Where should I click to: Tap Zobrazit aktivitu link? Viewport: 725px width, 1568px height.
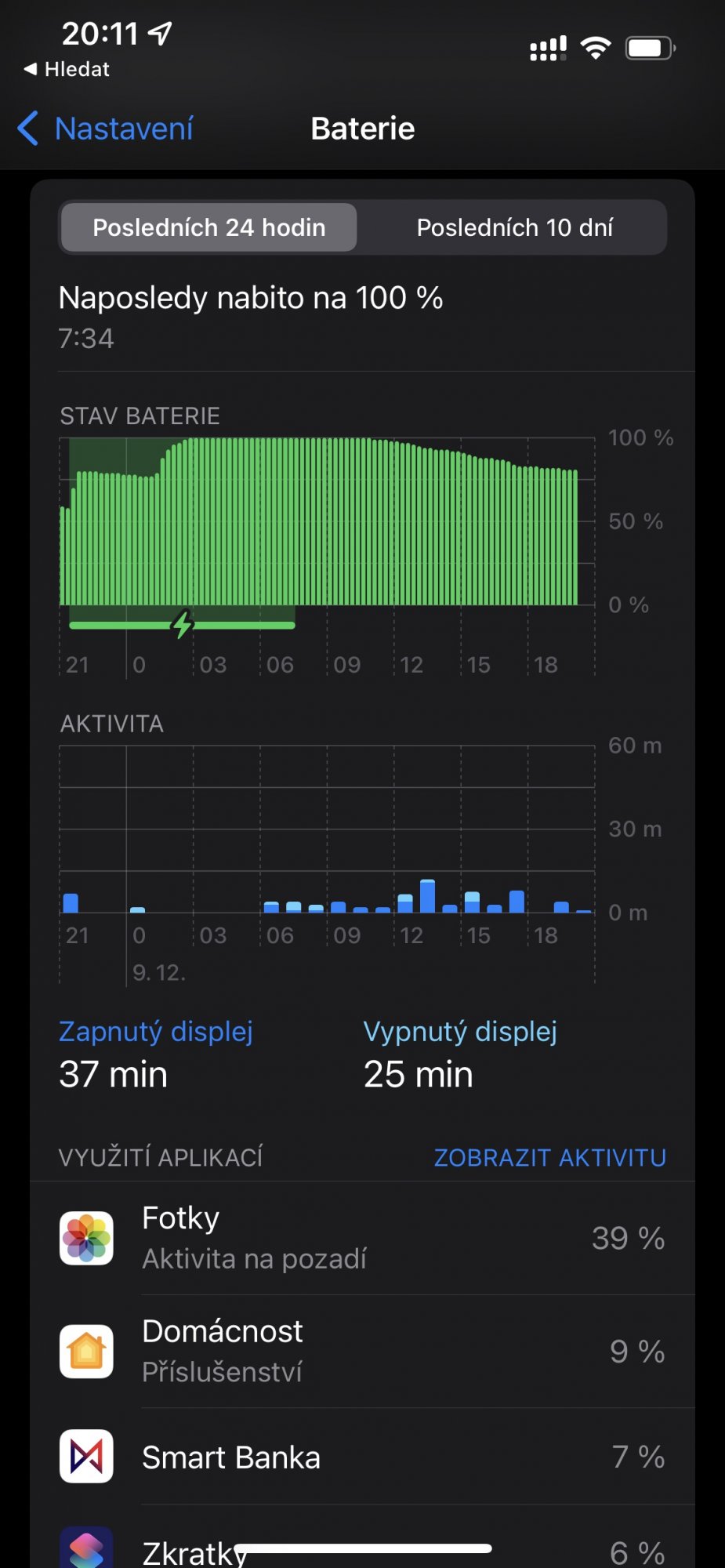click(x=550, y=1157)
